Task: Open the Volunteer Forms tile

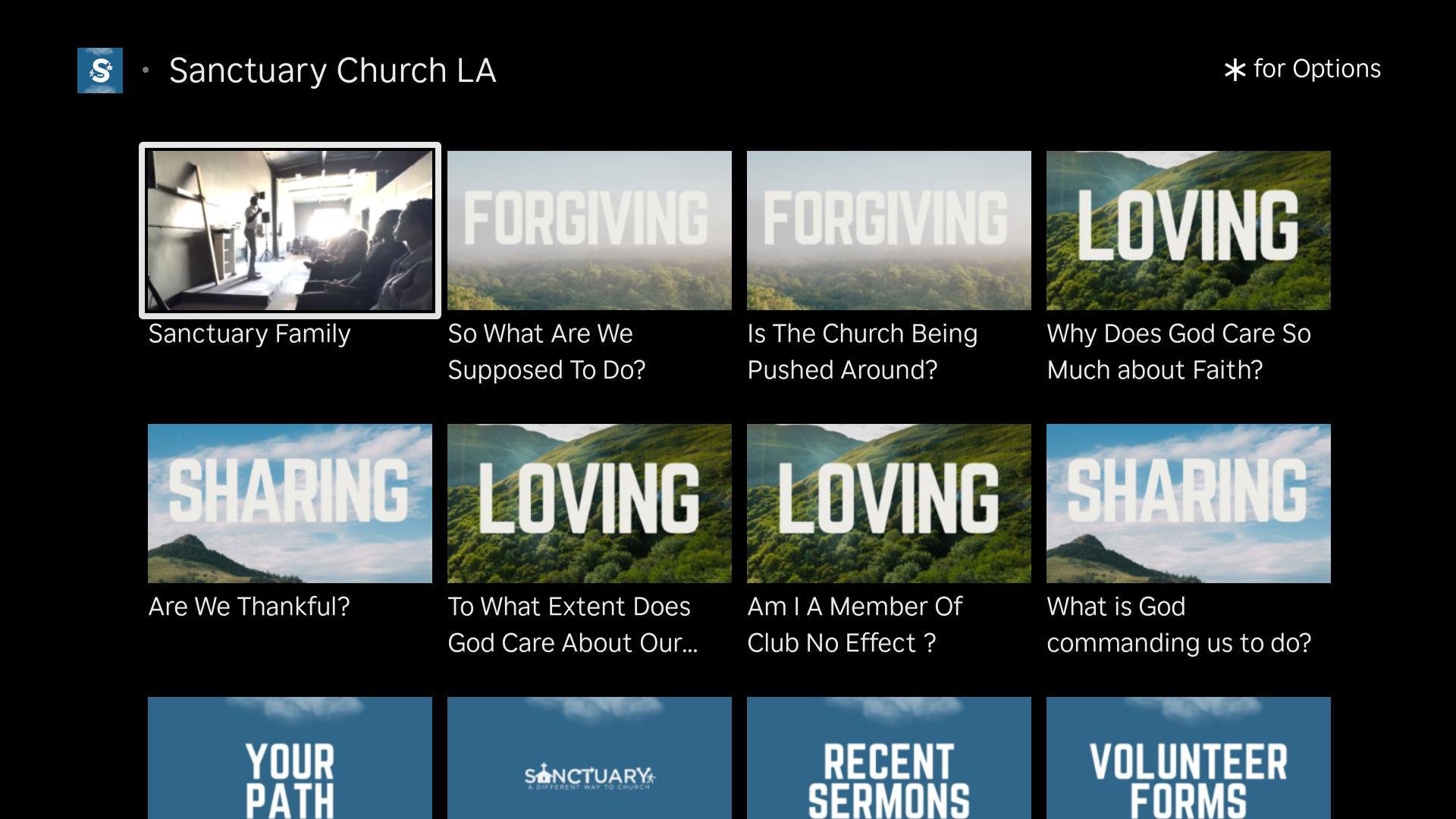Action: click(x=1188, y=758)
